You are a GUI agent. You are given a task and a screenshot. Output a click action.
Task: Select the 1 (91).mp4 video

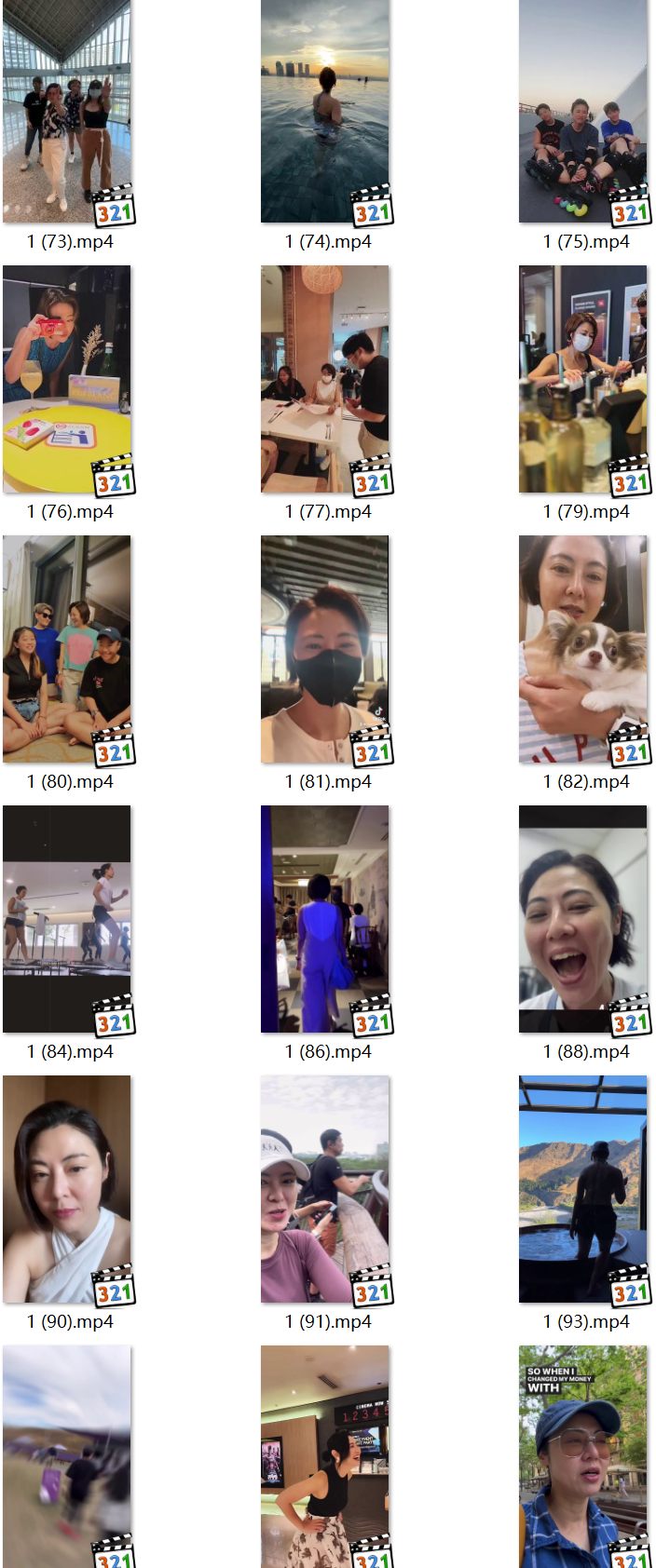click(x=325, y=1189)
